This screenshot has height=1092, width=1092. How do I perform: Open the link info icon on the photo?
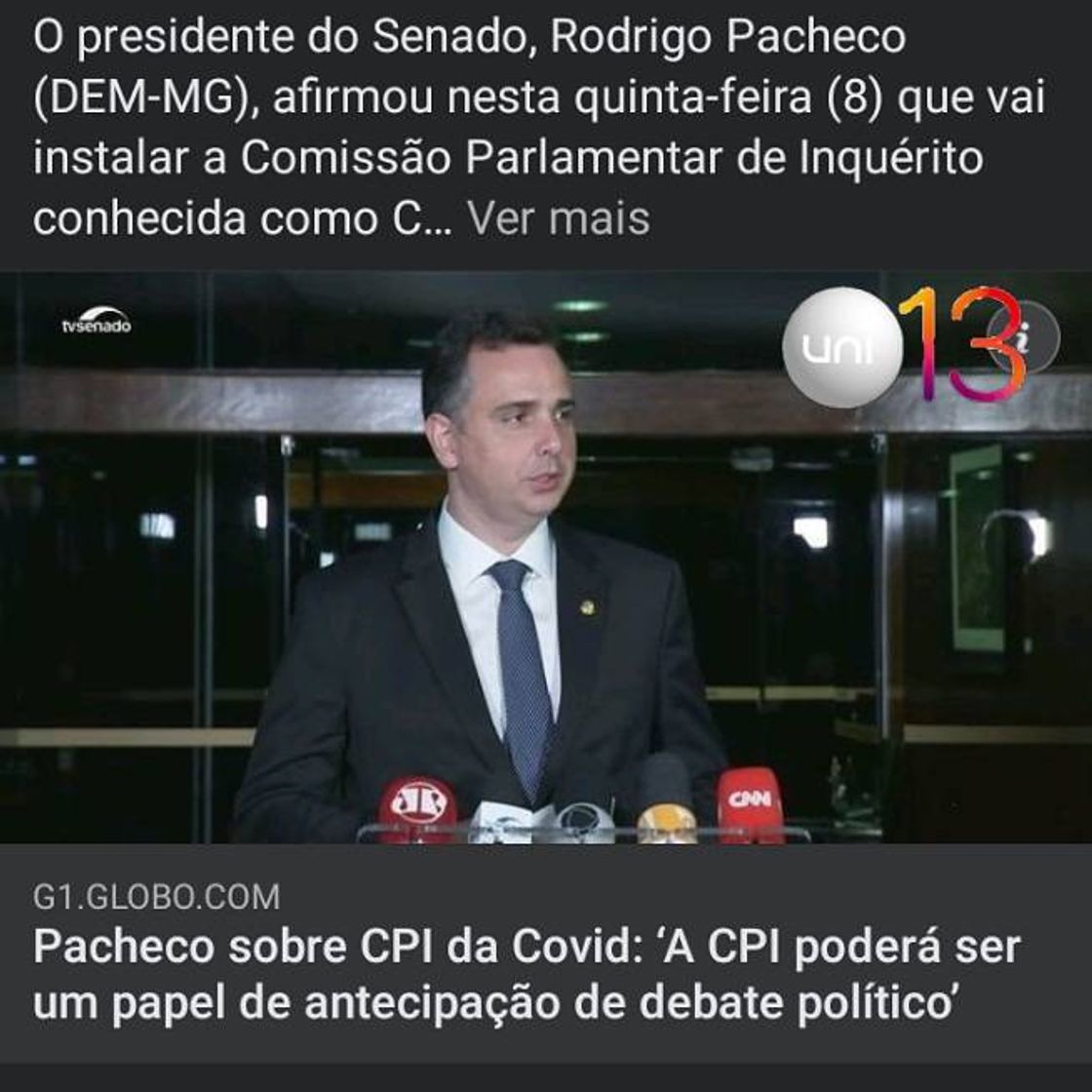pyautogui.click(x=1022, y=338)
